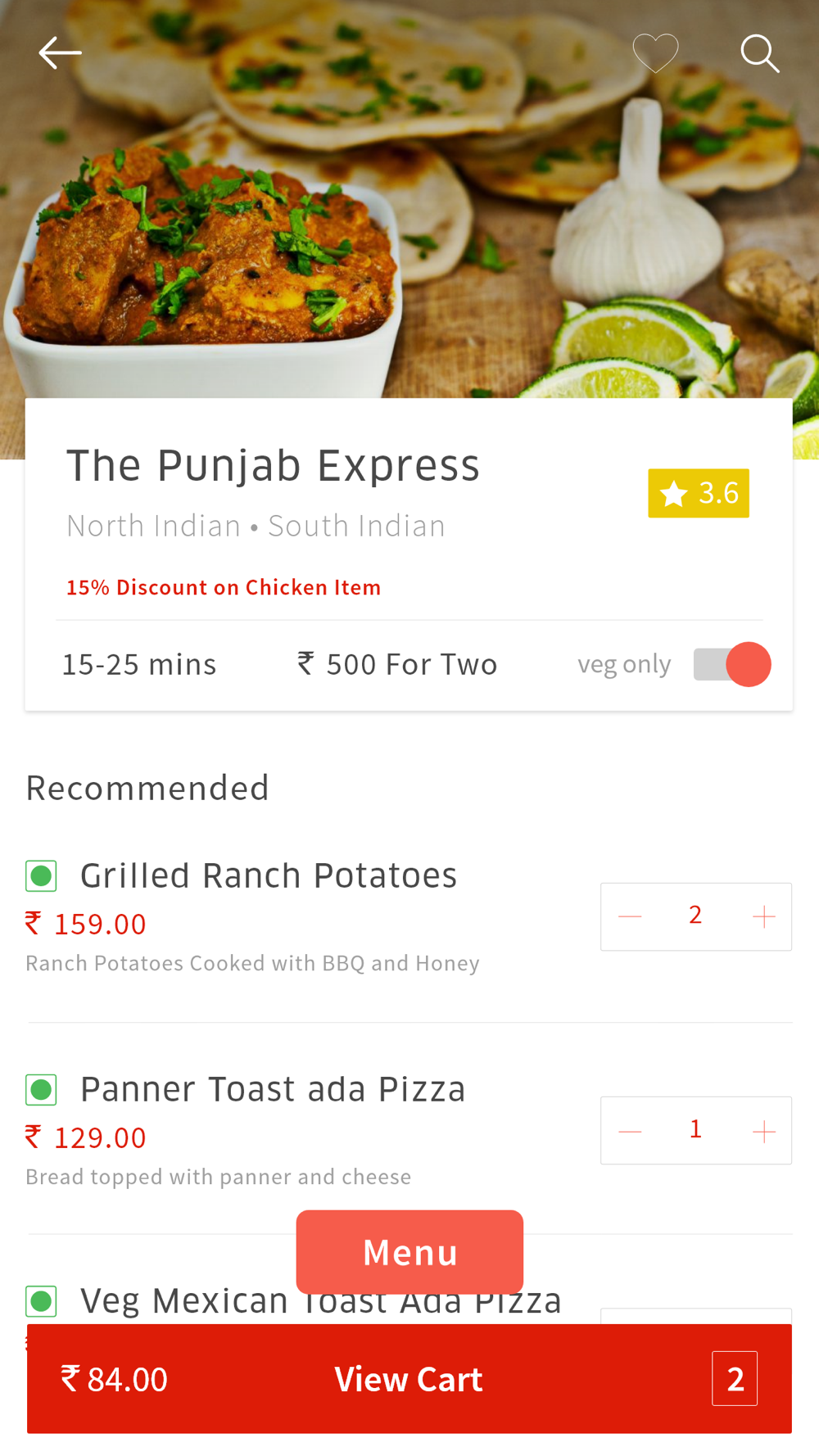Add one more Panner Toast ada Pizza

point(763,1131)
